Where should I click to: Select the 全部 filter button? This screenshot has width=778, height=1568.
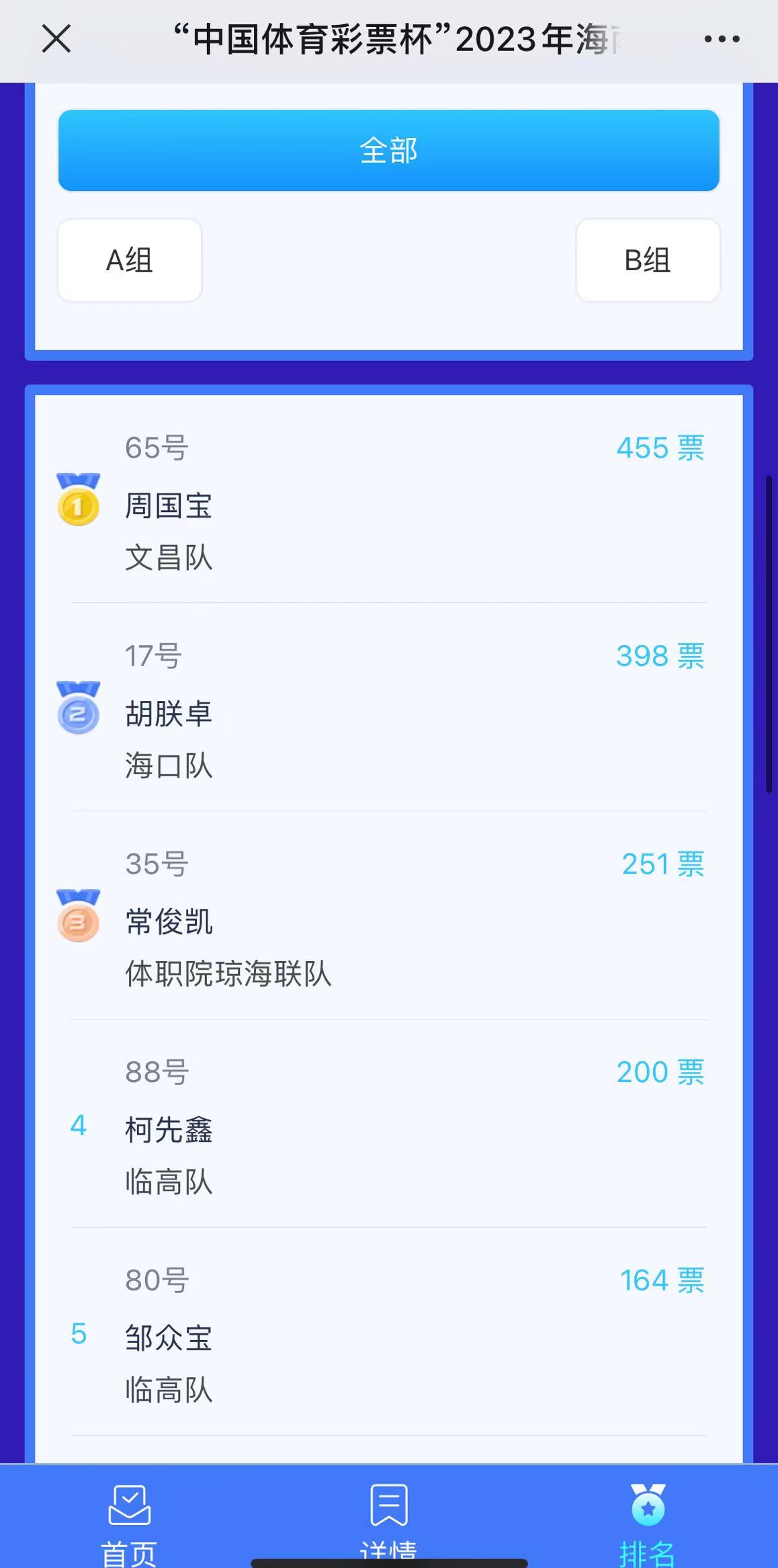tap(389, 151)
